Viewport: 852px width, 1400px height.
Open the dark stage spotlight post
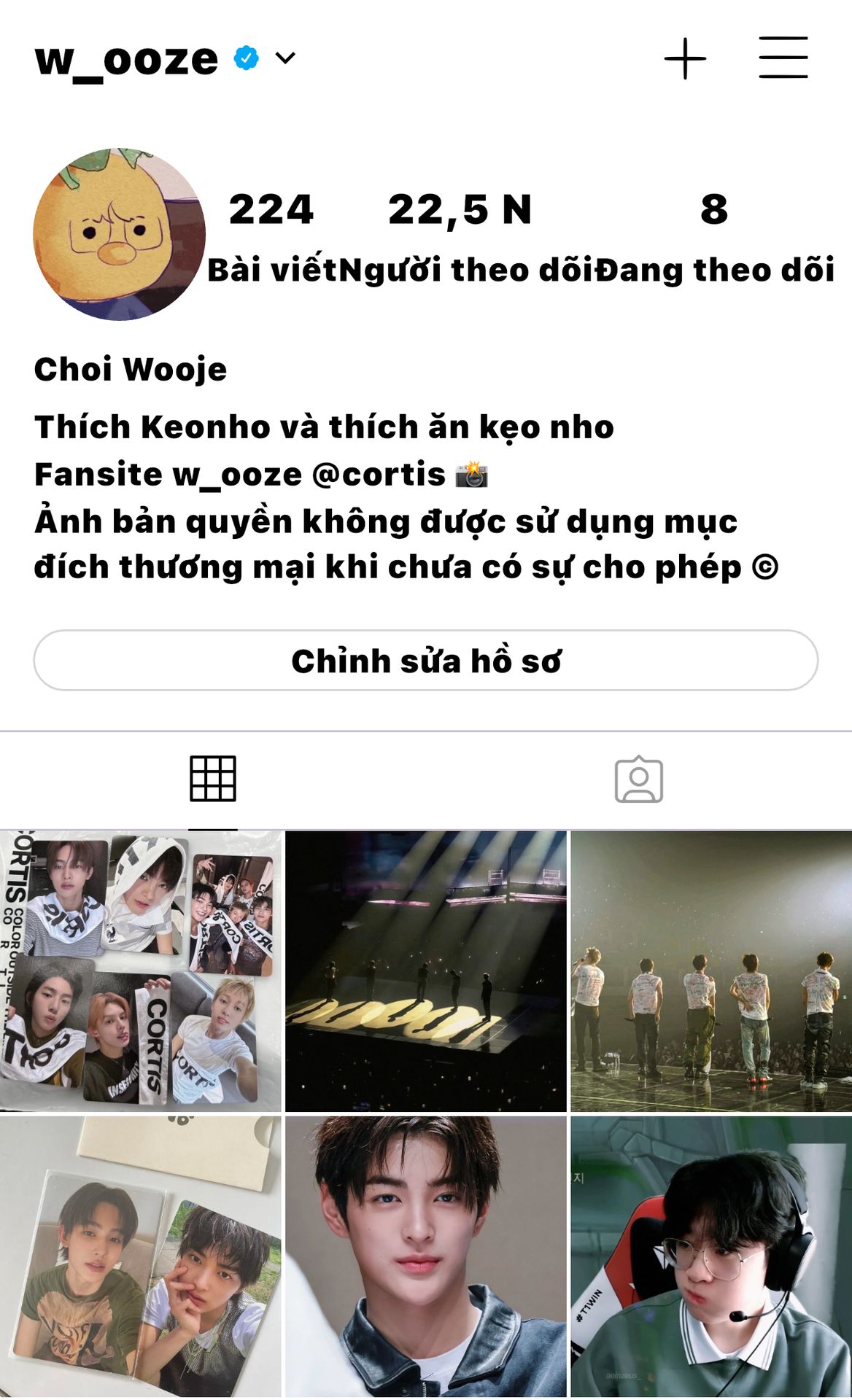425,971
